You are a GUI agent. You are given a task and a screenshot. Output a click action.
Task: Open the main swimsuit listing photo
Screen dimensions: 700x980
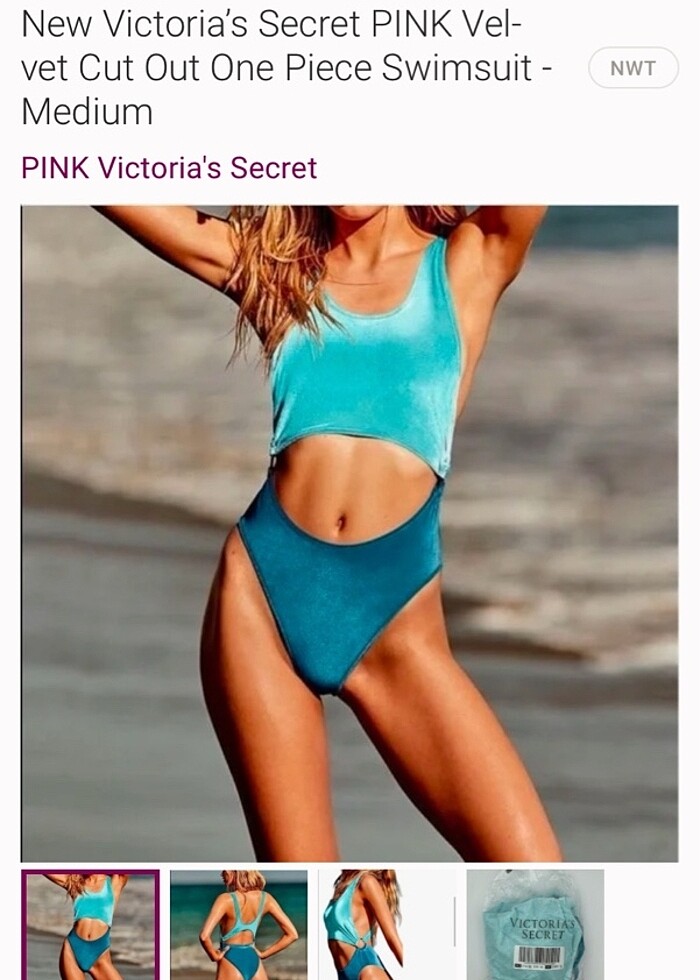(x=349, y=532)
